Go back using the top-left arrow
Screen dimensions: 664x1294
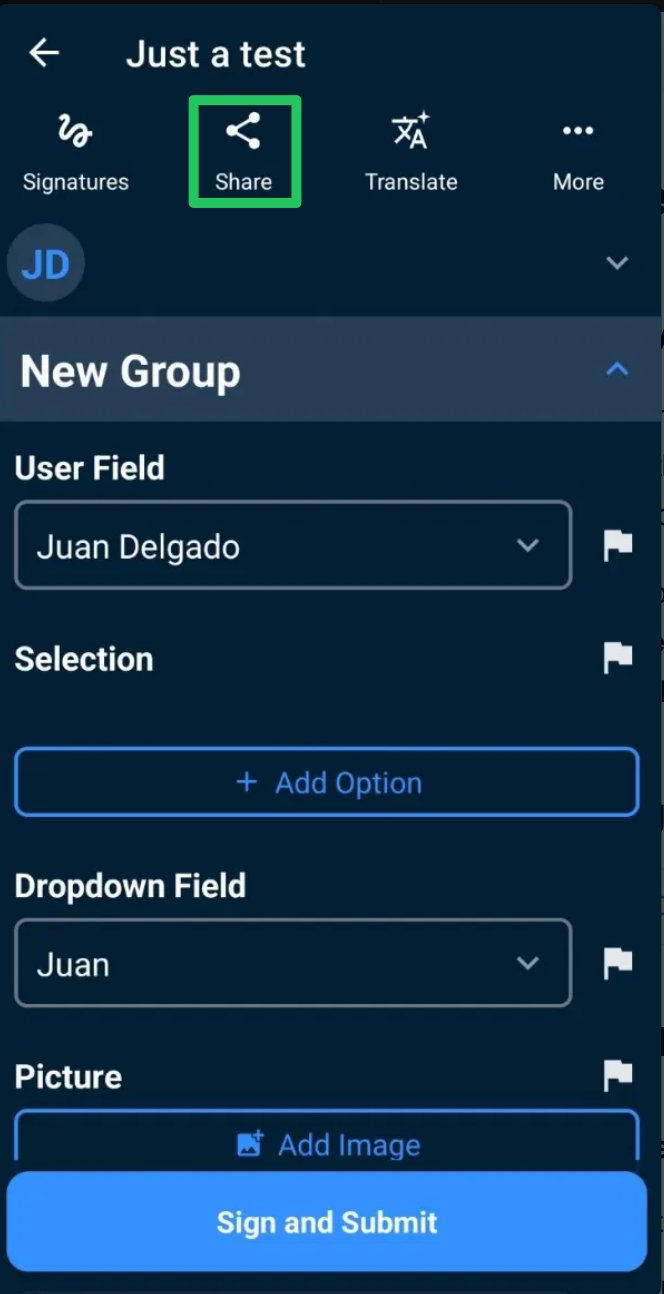tap(44, 53)
